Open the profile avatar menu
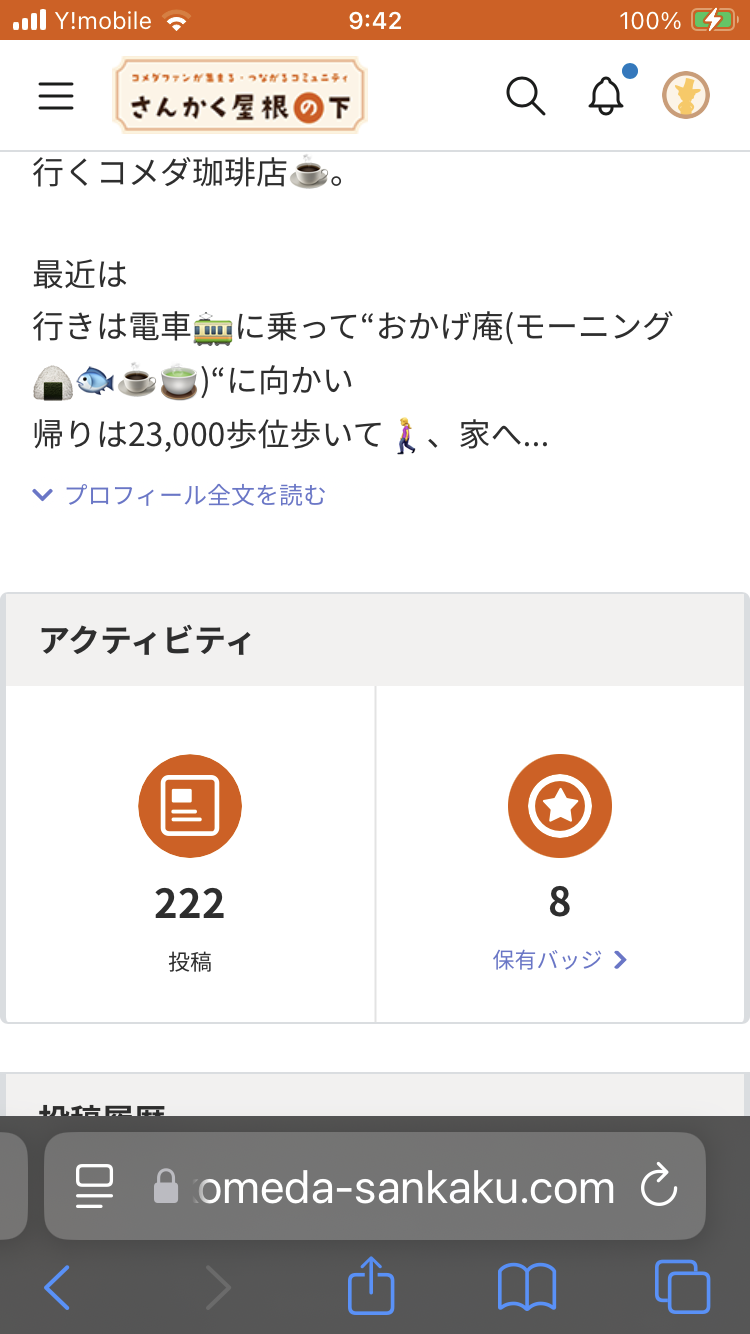Viewport: 750px width, 1334px height. (686, 96)
